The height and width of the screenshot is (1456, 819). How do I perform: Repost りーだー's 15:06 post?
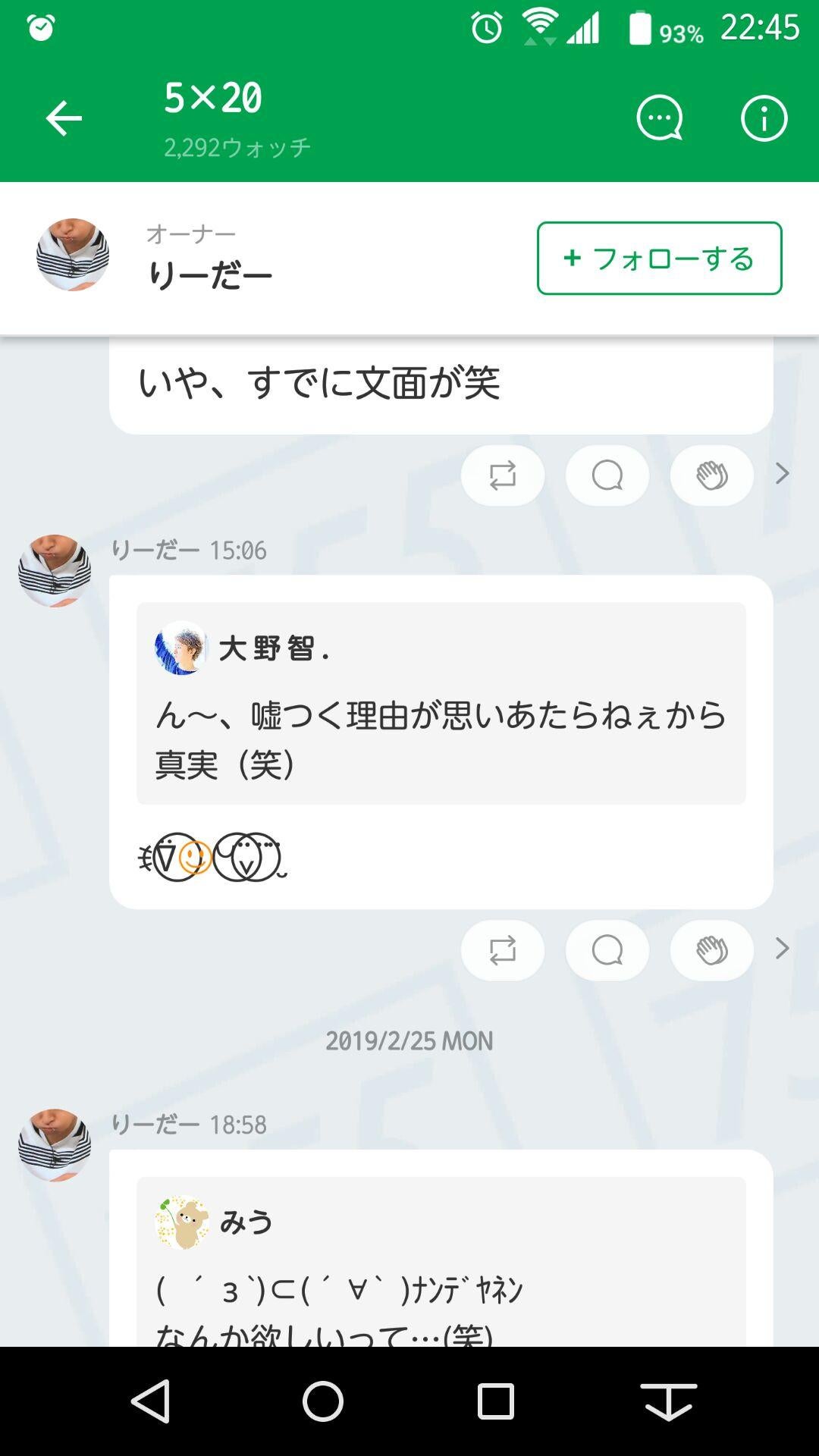pos(502,949)
